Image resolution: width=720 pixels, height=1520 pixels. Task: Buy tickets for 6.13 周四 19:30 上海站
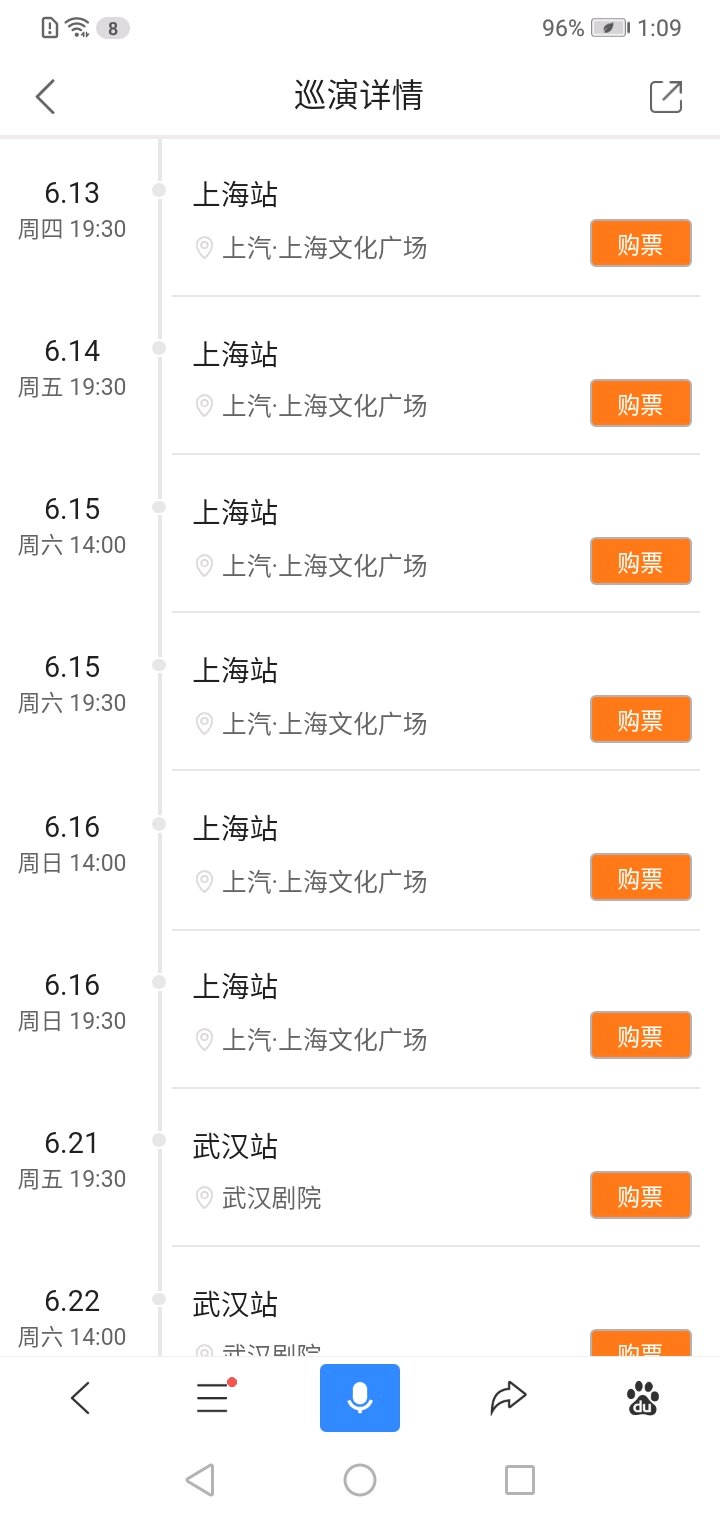pyautogui.click(x=640, y=243)
